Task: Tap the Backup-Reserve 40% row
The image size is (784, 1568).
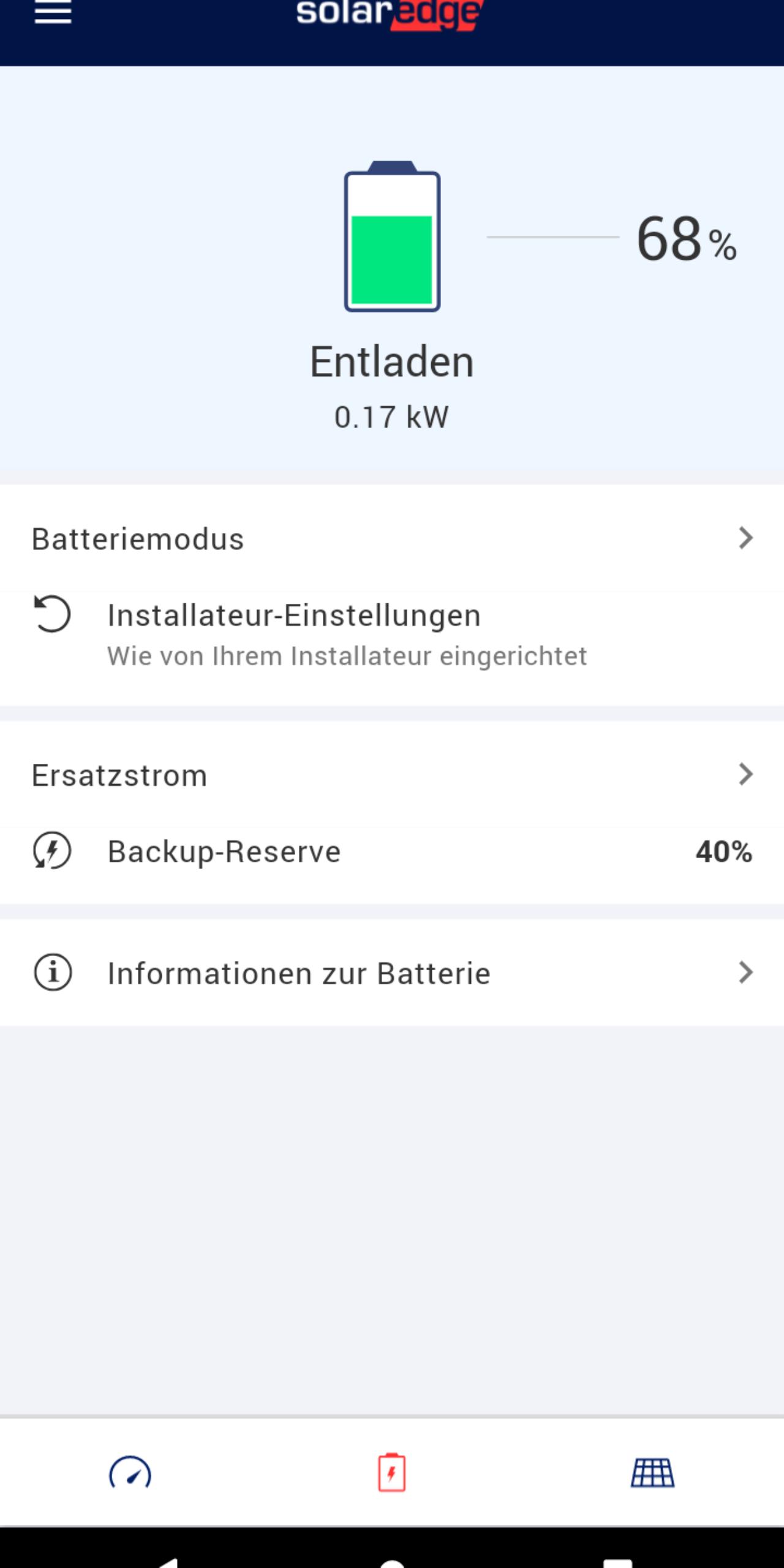Action: pyautogui.click(x=392, y=851)
